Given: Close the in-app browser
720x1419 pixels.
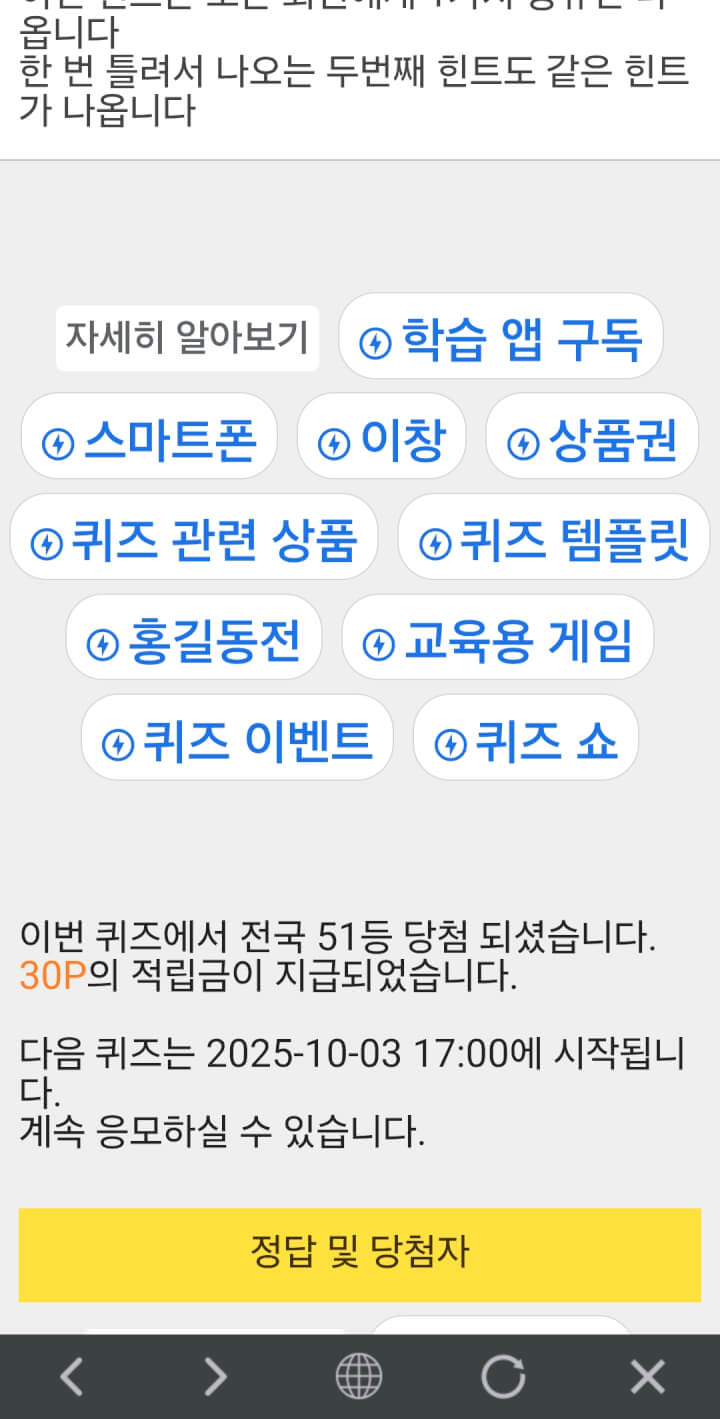Looking at the screenshot, I should (647, 1378).
